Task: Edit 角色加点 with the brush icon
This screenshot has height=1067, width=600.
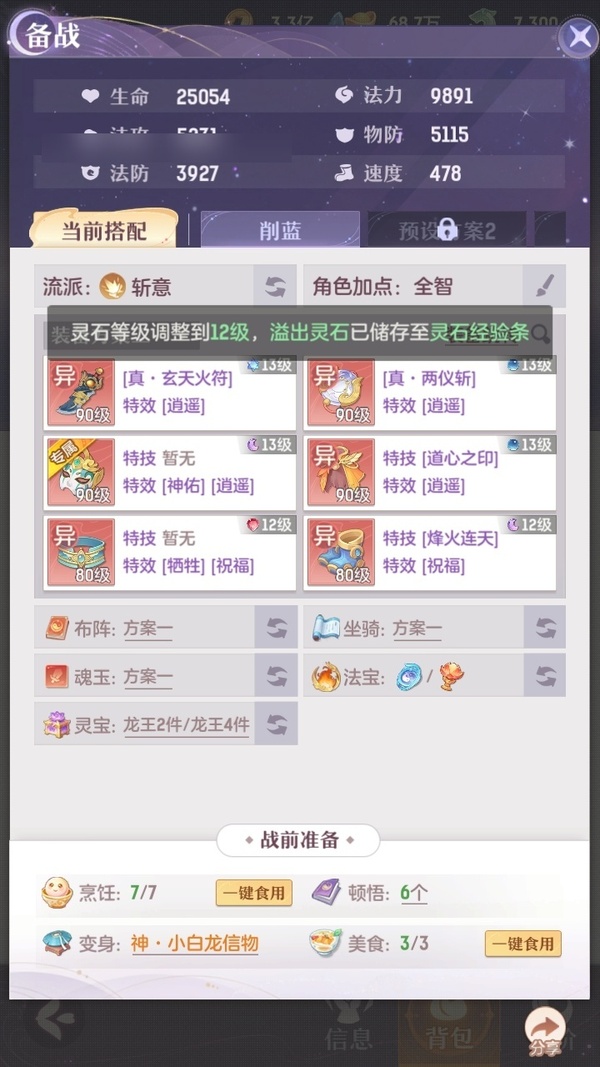Action: [544, 286]
